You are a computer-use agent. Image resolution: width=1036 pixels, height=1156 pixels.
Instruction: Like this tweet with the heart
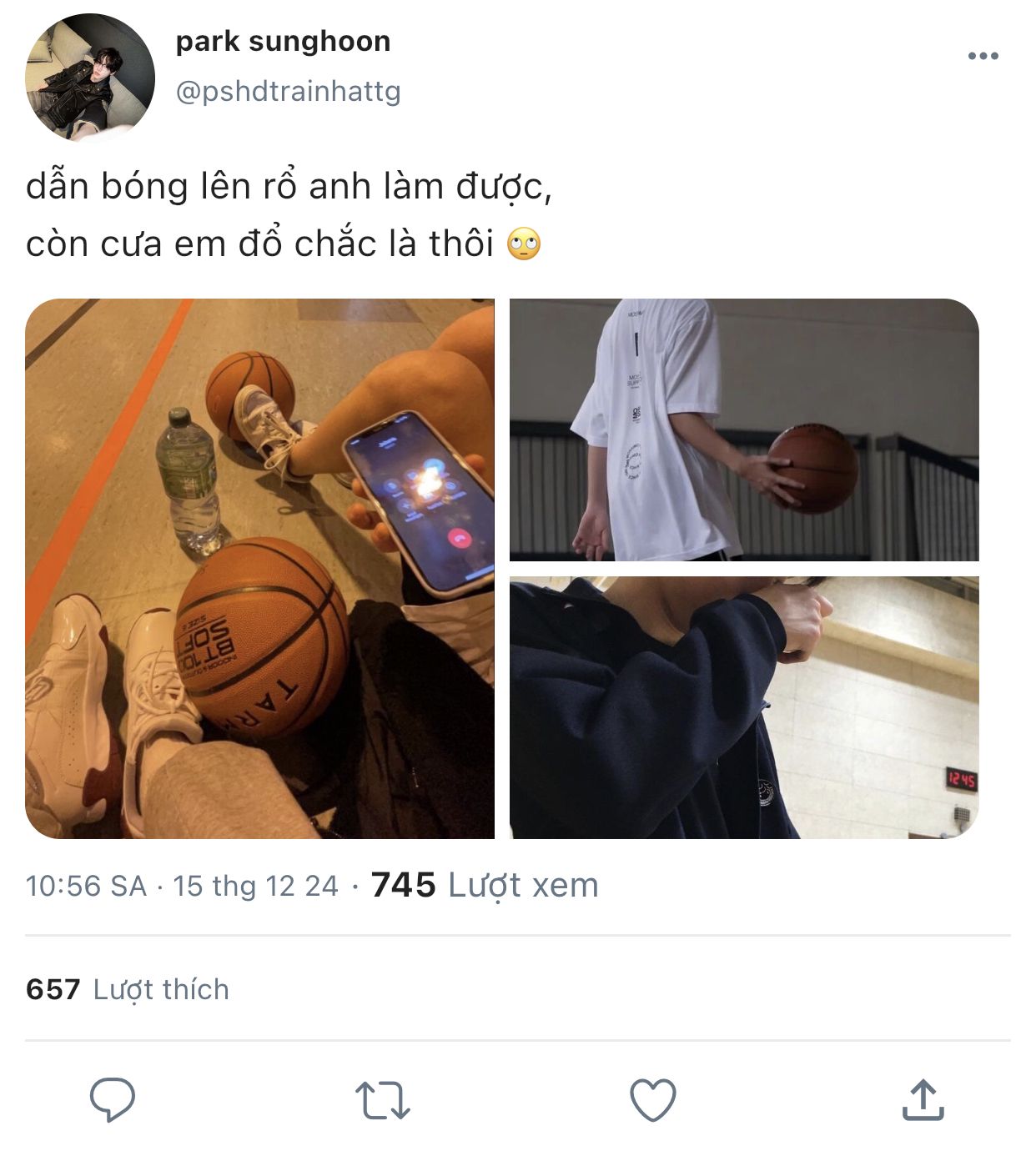coord(652,1099)
